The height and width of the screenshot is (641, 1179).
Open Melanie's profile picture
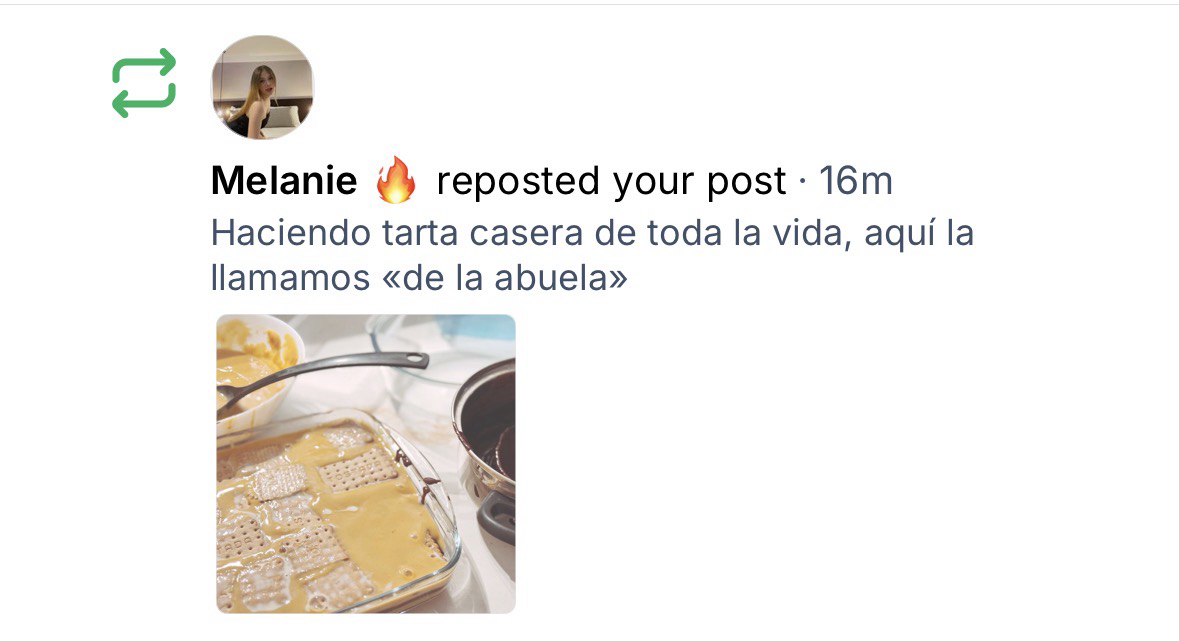click(262, 88)
